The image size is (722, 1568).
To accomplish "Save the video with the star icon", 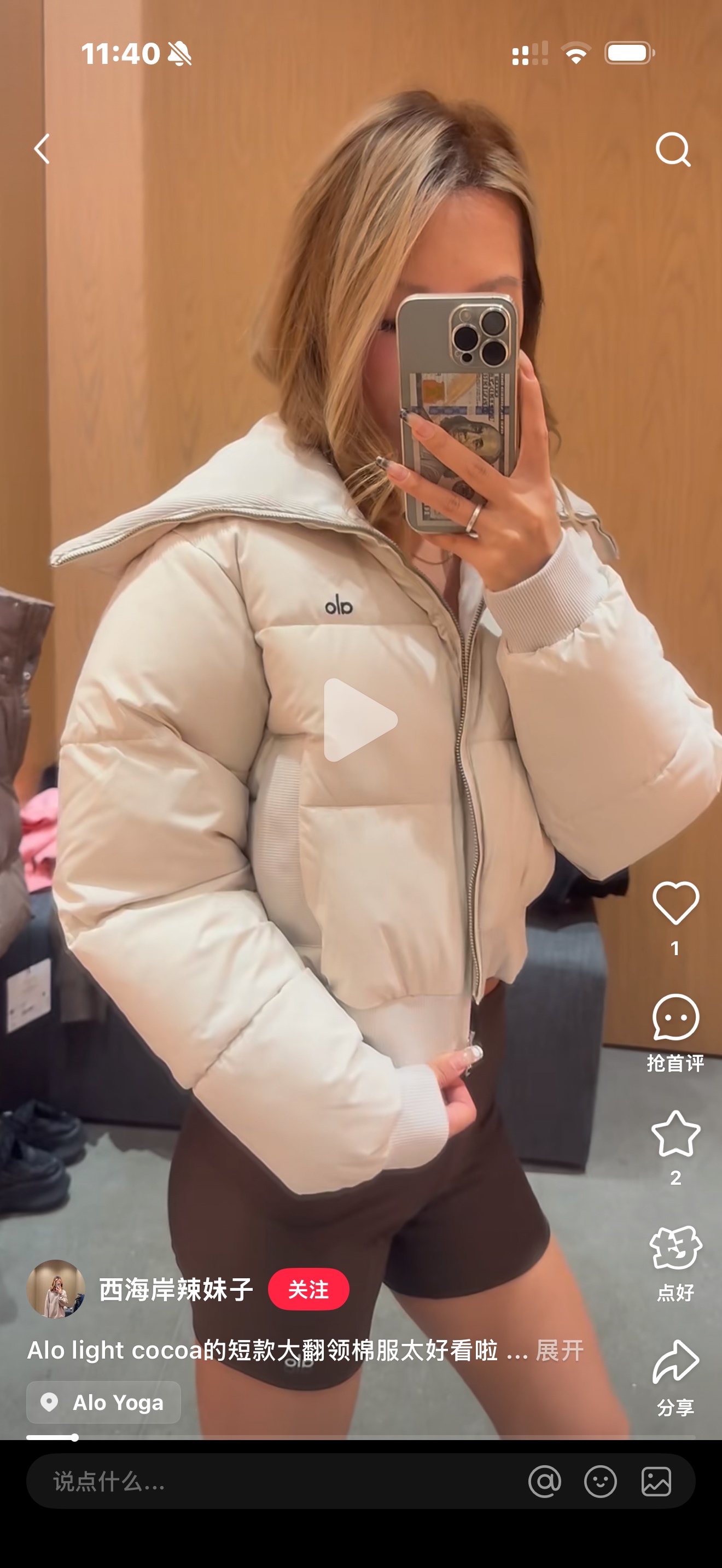I will coord(675,1134).
